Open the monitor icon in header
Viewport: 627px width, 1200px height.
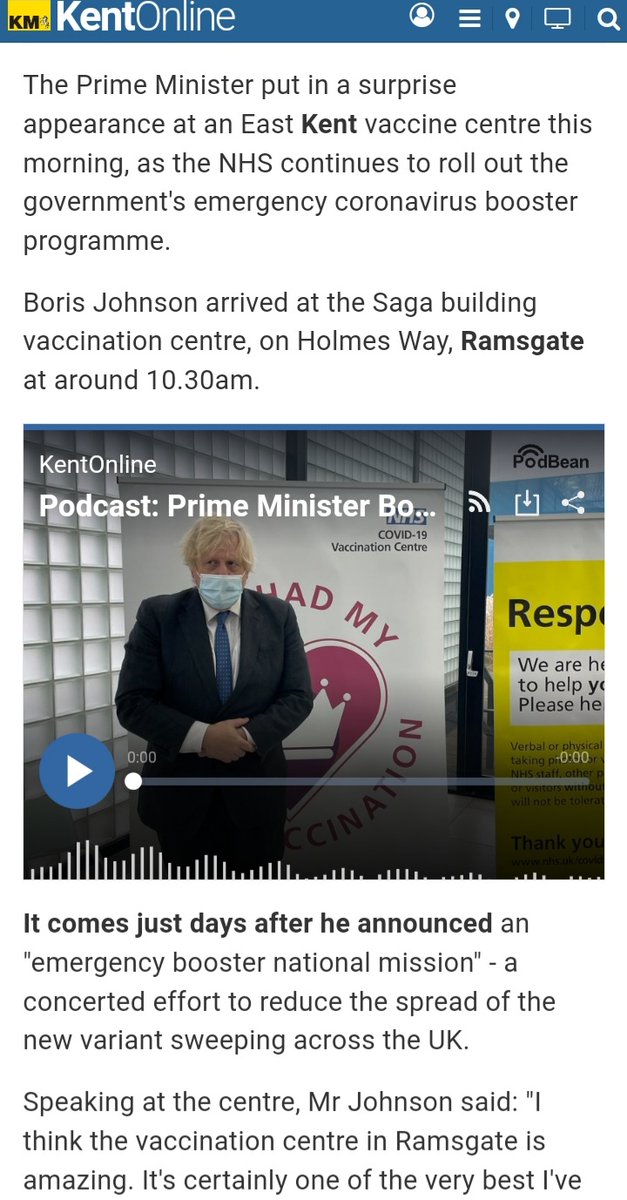[x=558, y=18]
